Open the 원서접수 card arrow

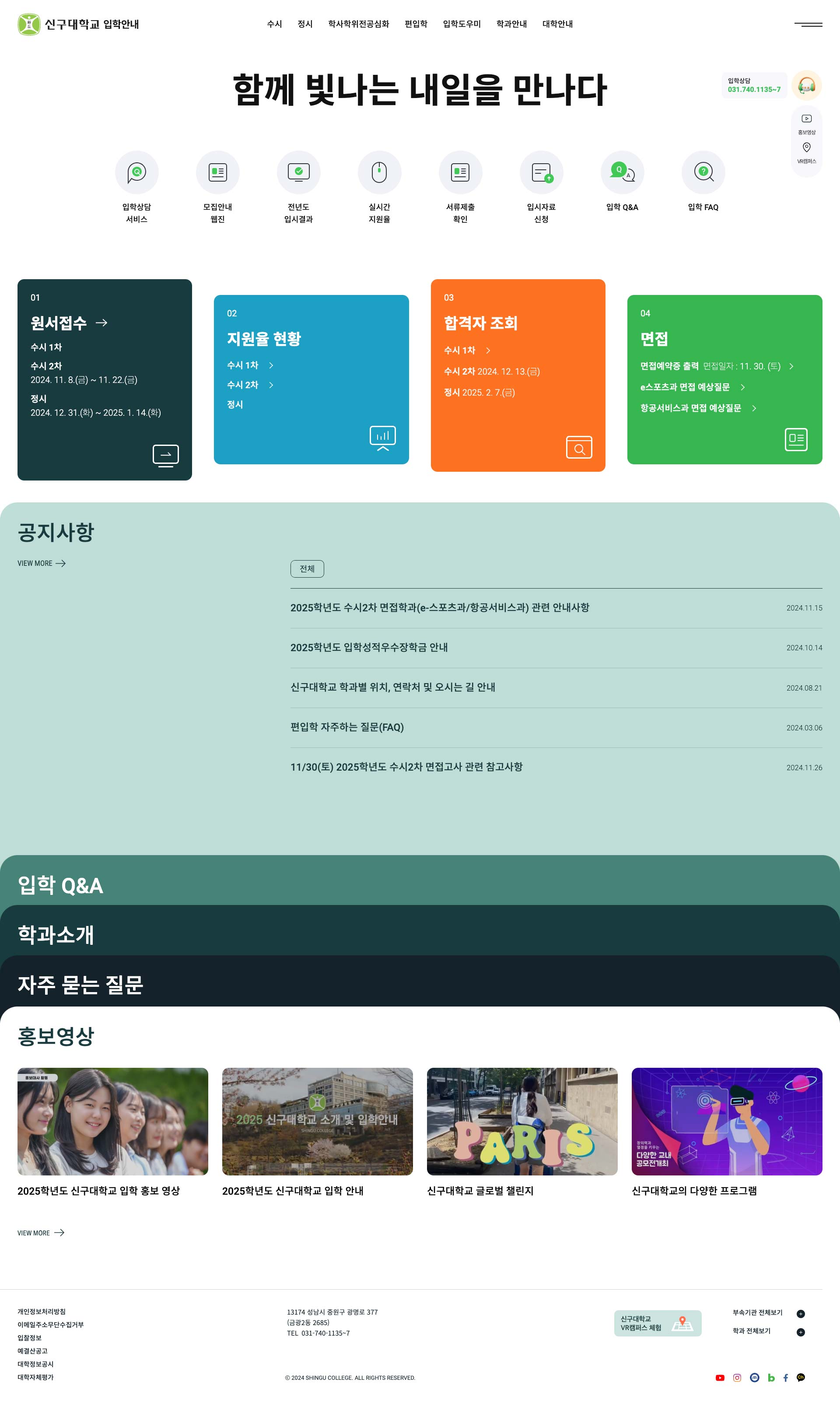click(x=102, y=323)
